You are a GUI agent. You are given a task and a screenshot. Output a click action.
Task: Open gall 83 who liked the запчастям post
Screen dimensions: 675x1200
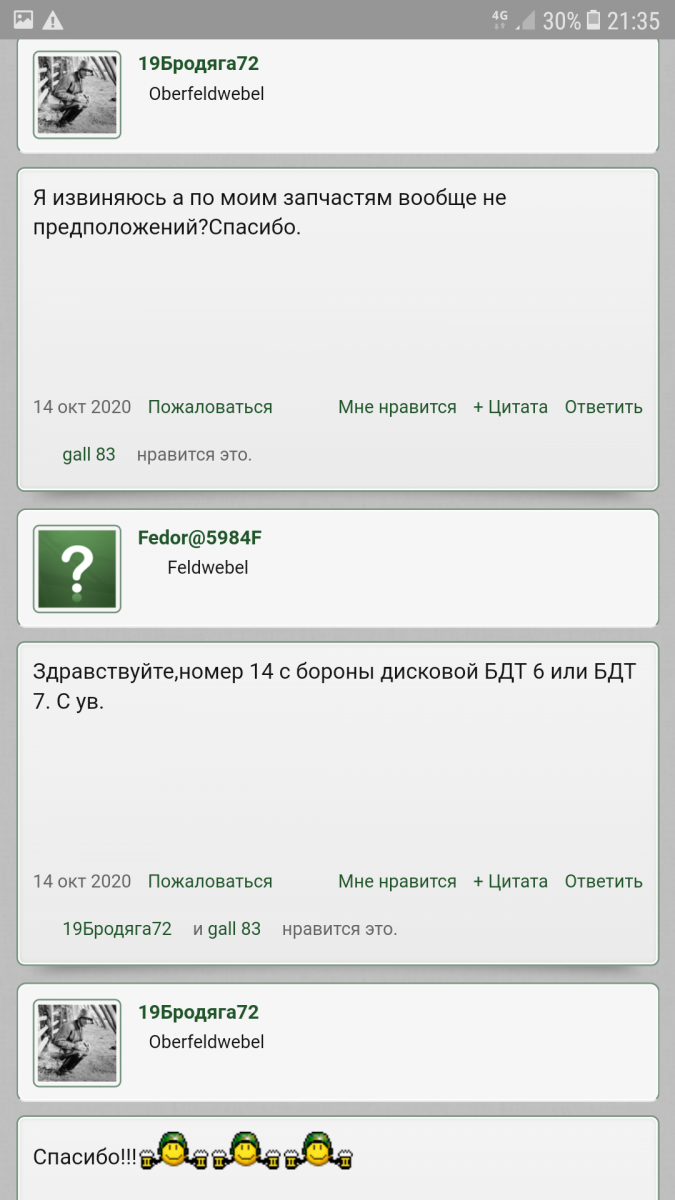tap(89, 454)
